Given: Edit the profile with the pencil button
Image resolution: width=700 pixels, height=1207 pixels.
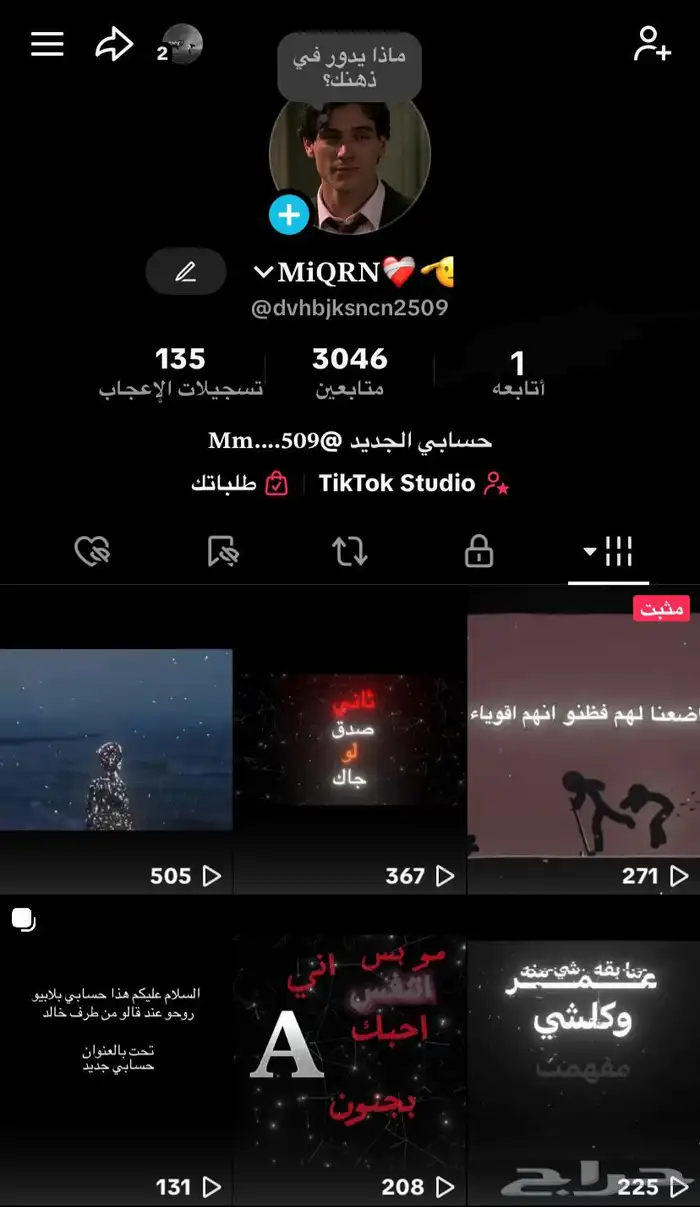Looking at the screenshot, I should pyautogui.click(x=185, y=271).
